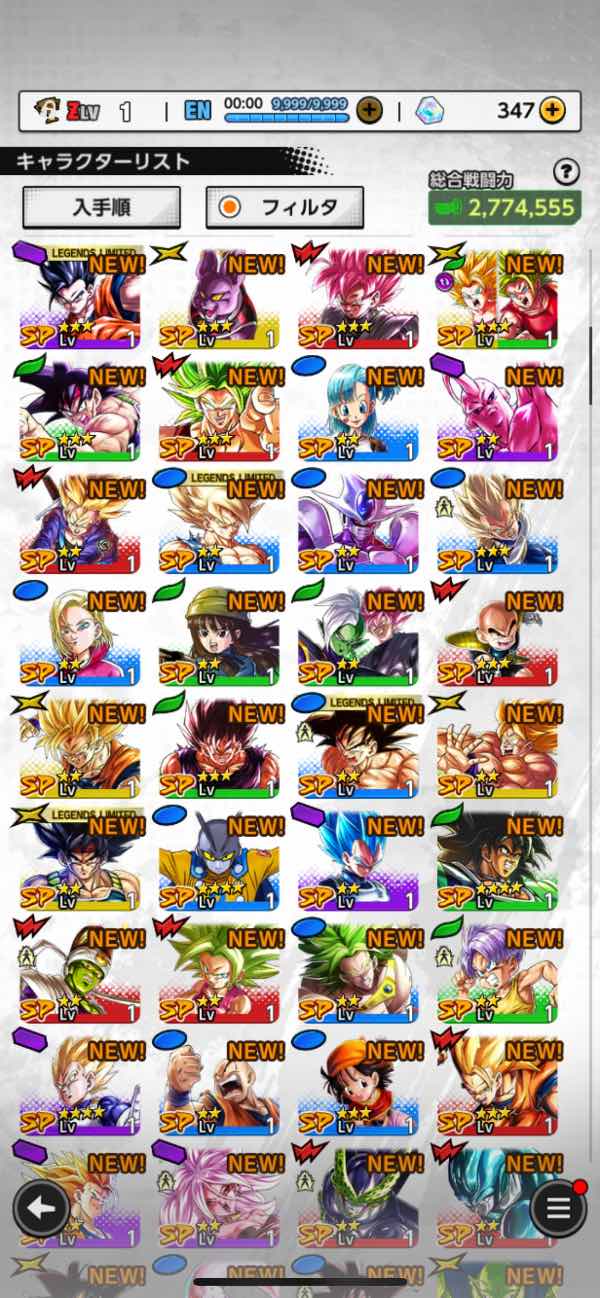Open the help question mark icon
This screenshot has width=600, height=1298.
(x=567, y=172)
